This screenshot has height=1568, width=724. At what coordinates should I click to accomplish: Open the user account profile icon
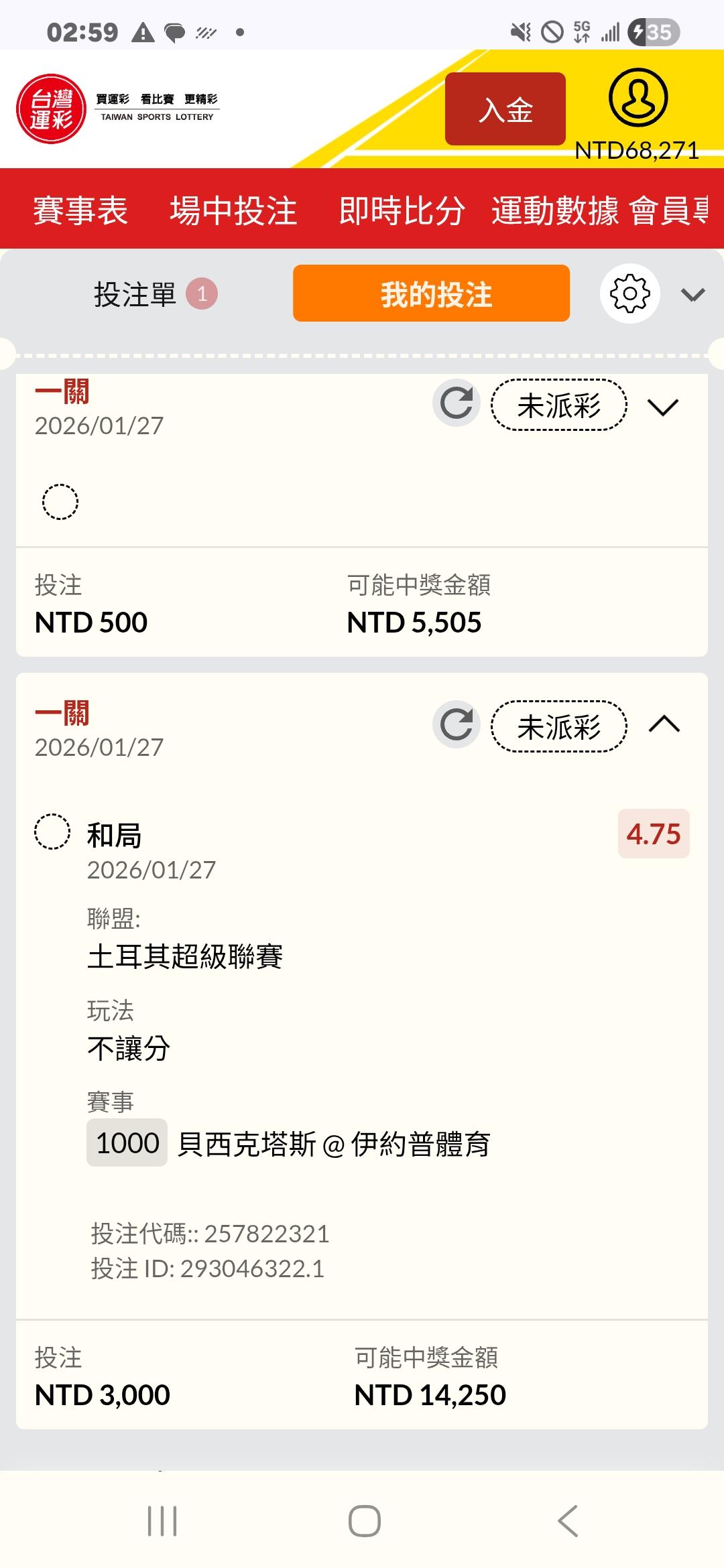(x=638, y=98)
